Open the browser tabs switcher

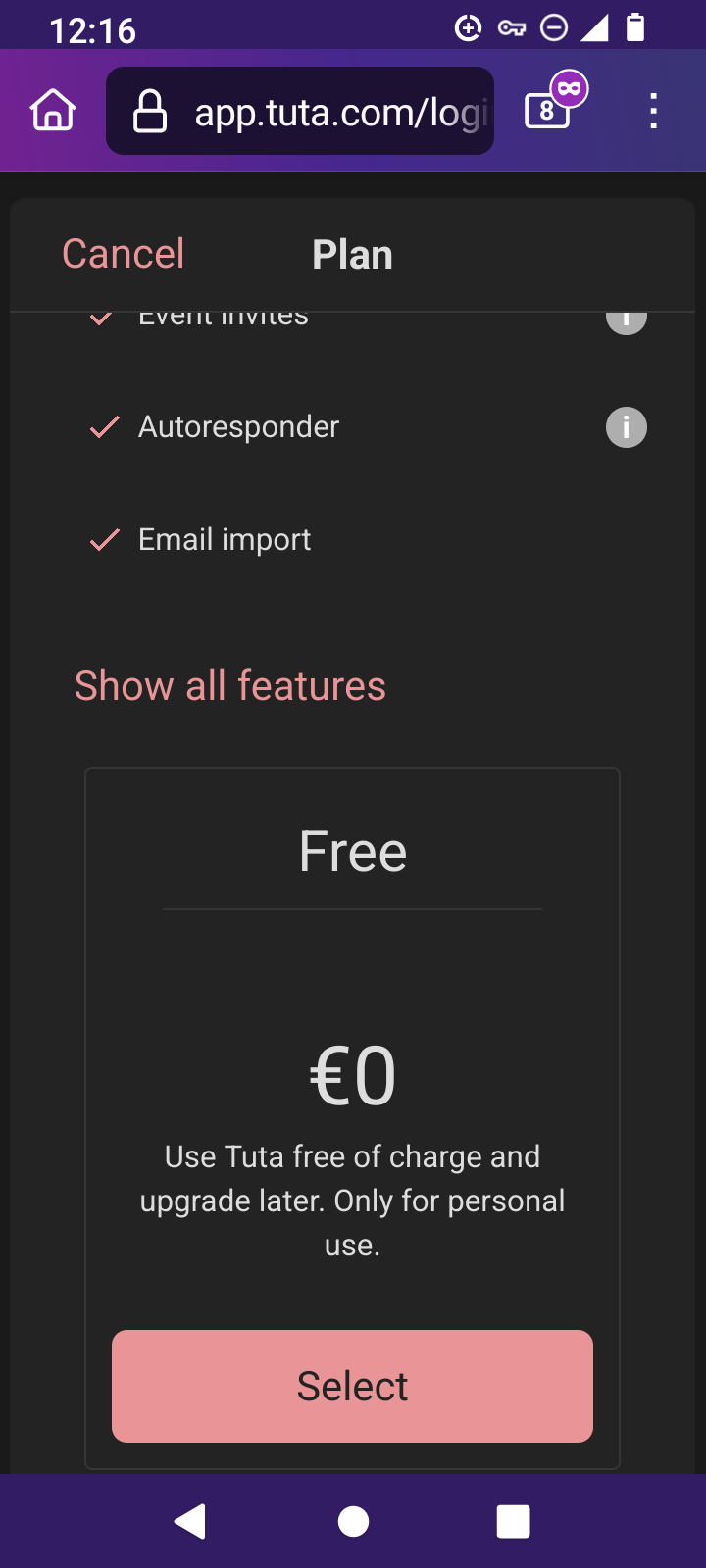(548, 111)
